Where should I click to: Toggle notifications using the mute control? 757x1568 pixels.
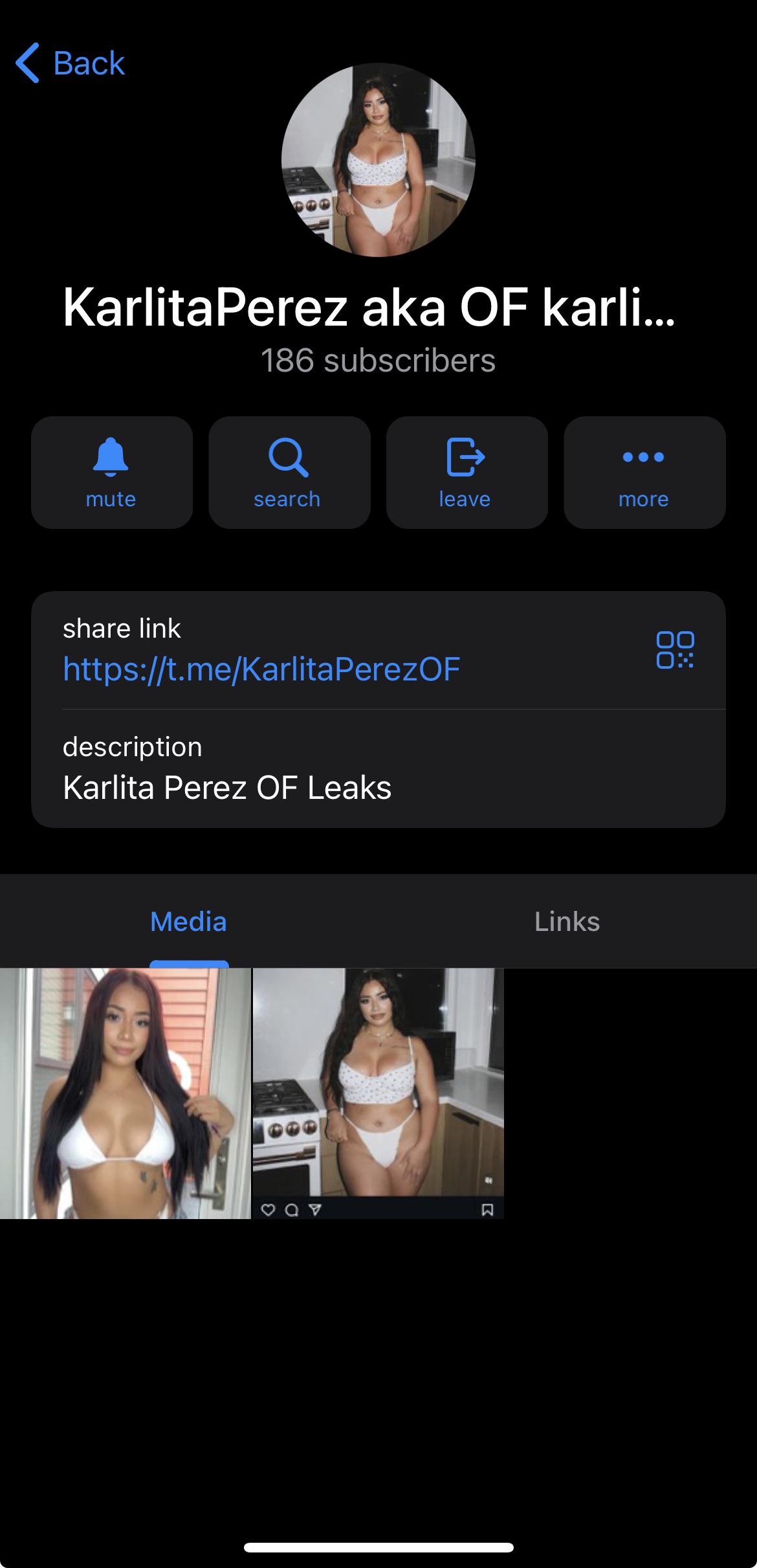pos(111,473)
